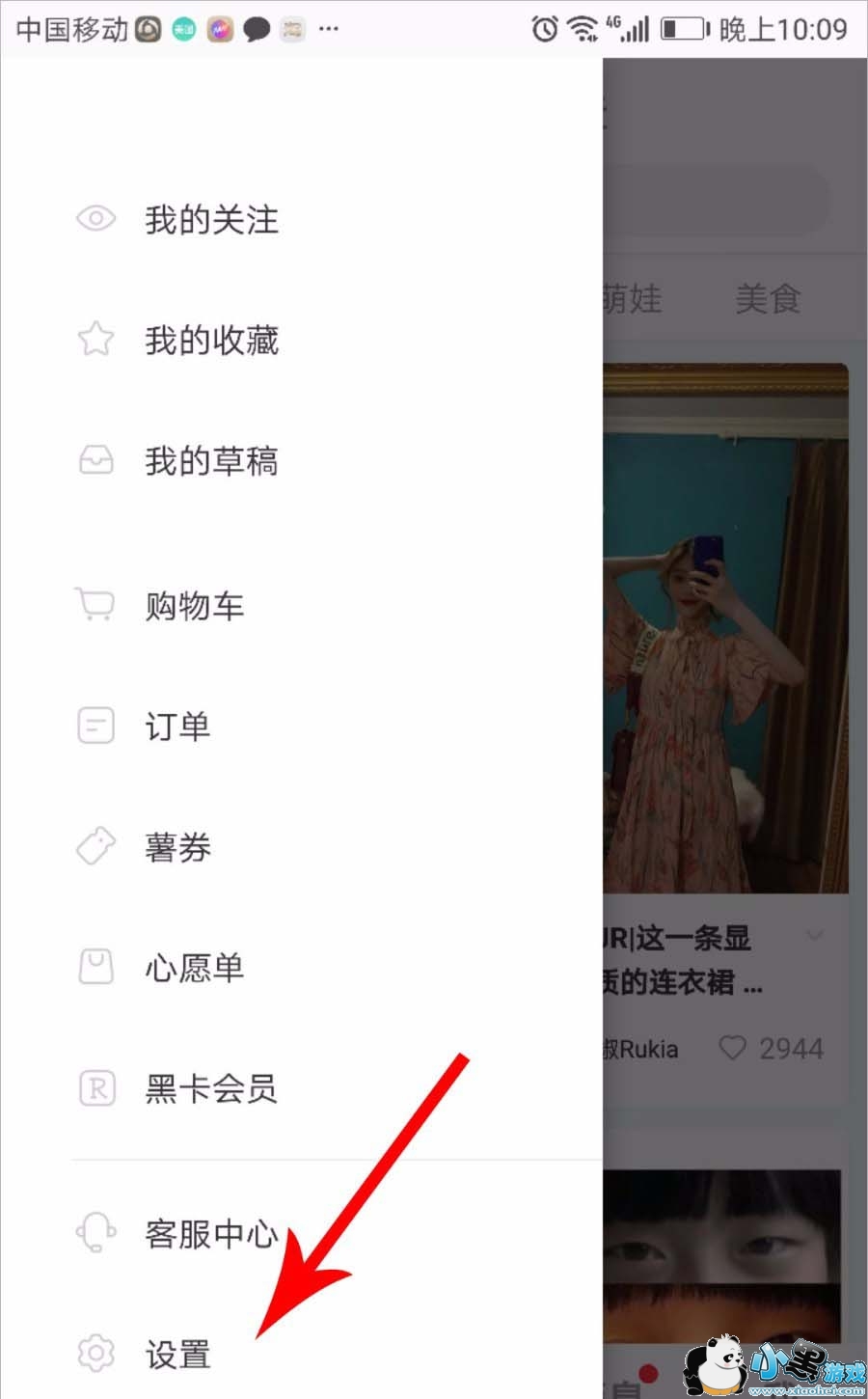Open 薯券 coupons

[301, 847]
